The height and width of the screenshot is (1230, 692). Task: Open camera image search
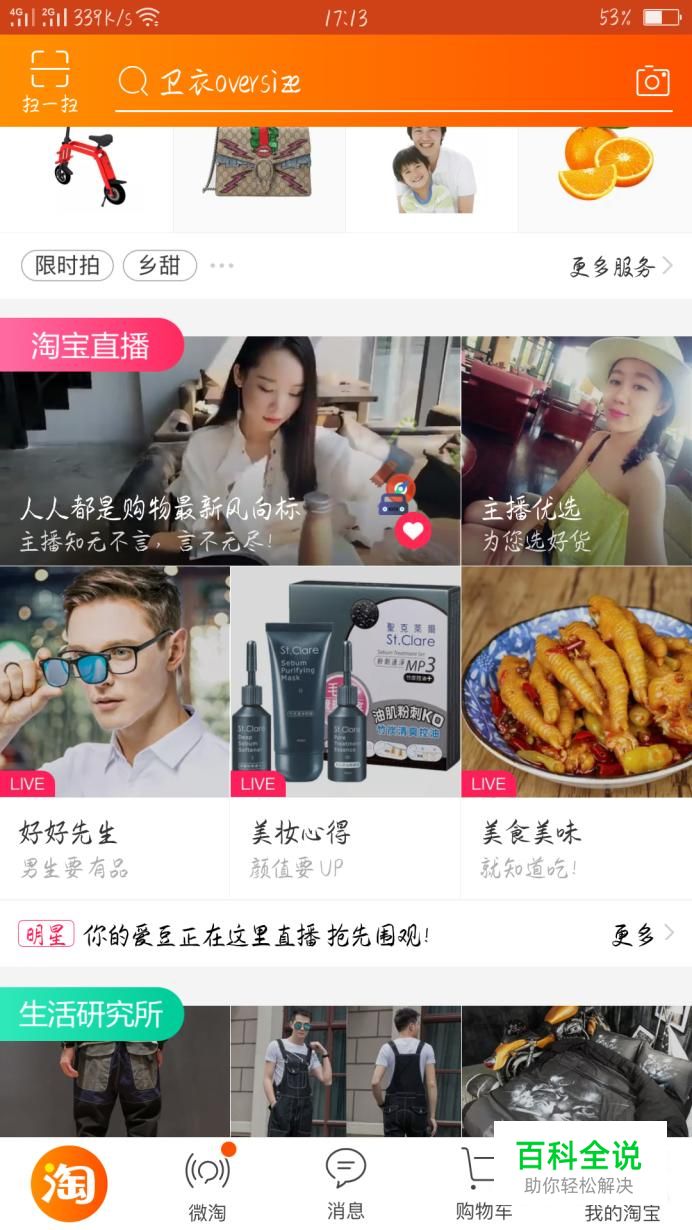[652, 81]
